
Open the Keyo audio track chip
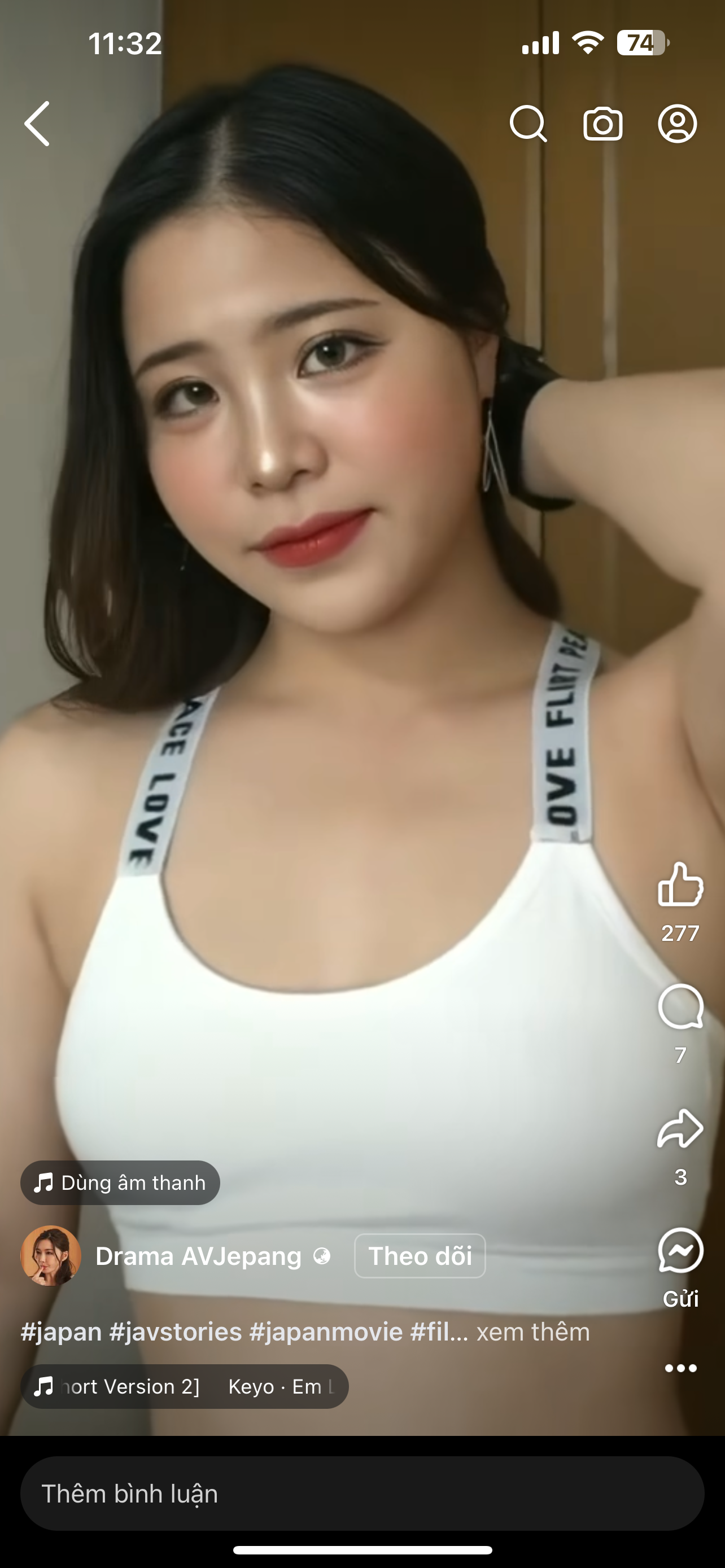[185, 1386]
